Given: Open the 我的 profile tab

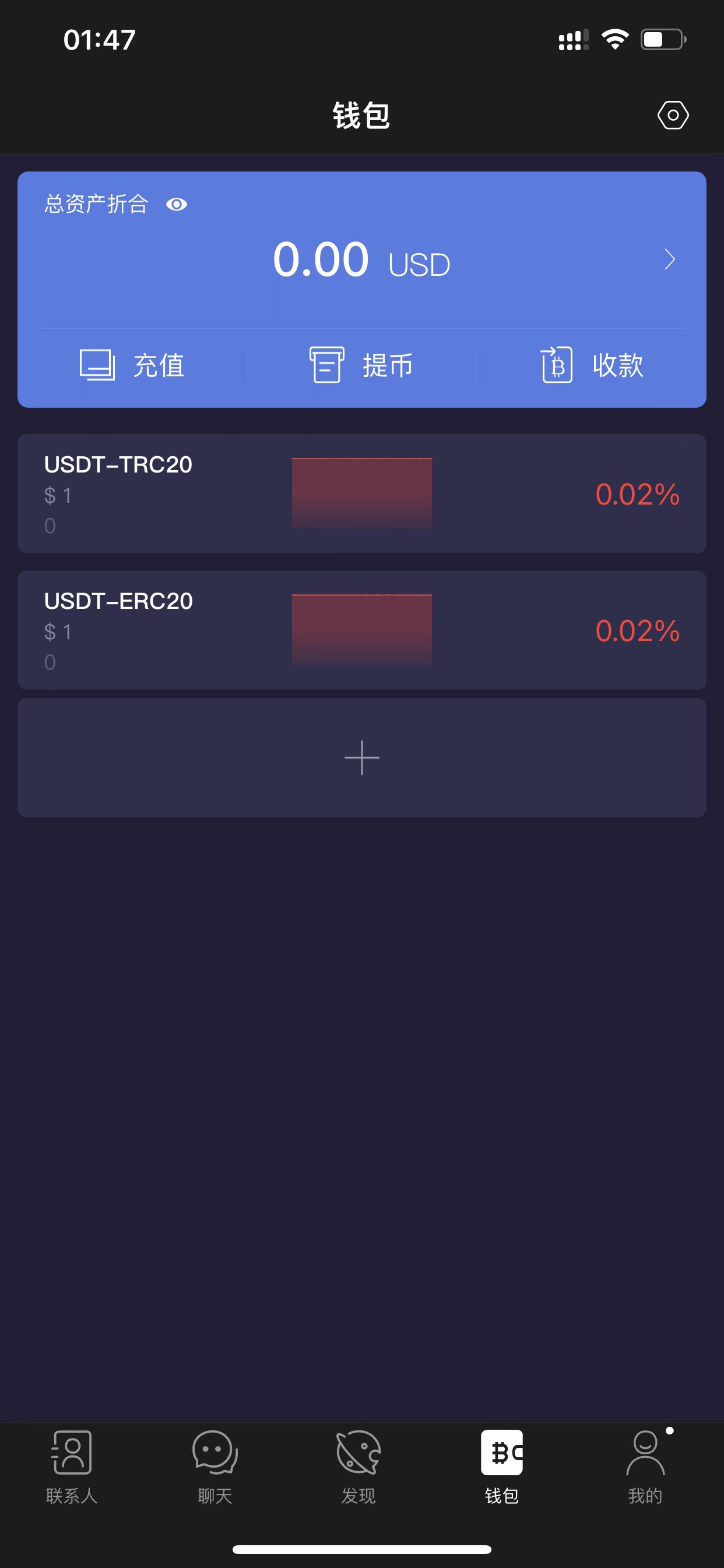Looking at the screenshot, I should pos(645,1468).
